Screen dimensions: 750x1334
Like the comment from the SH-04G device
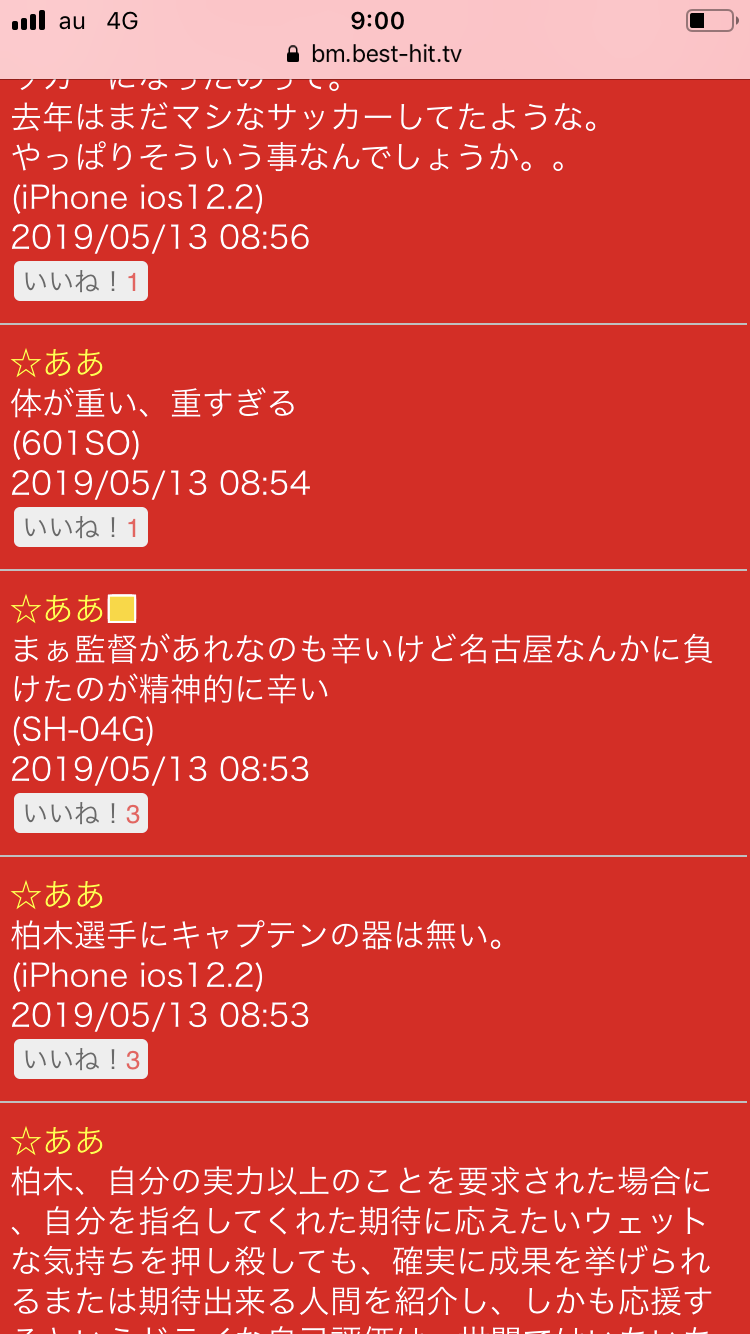pos(81,814)
